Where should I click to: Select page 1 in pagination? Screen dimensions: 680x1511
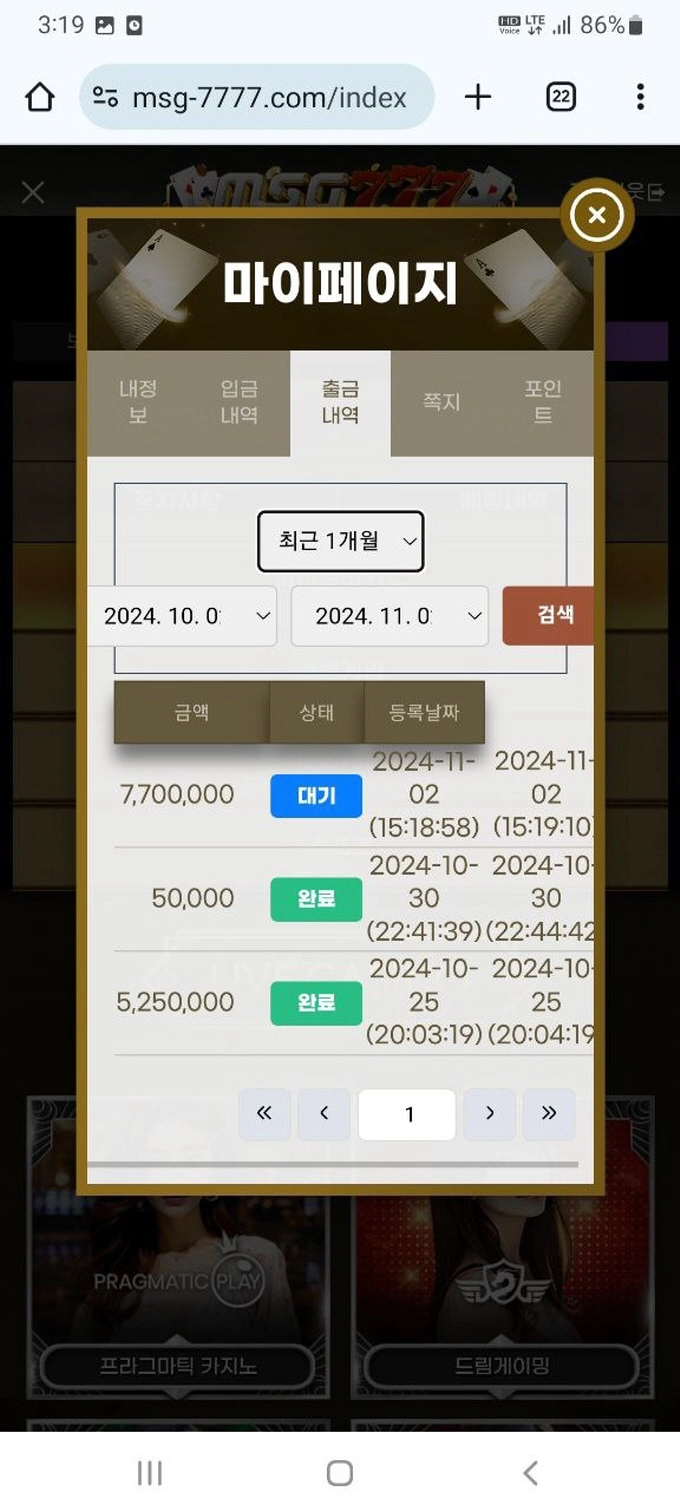point(407,1114)
